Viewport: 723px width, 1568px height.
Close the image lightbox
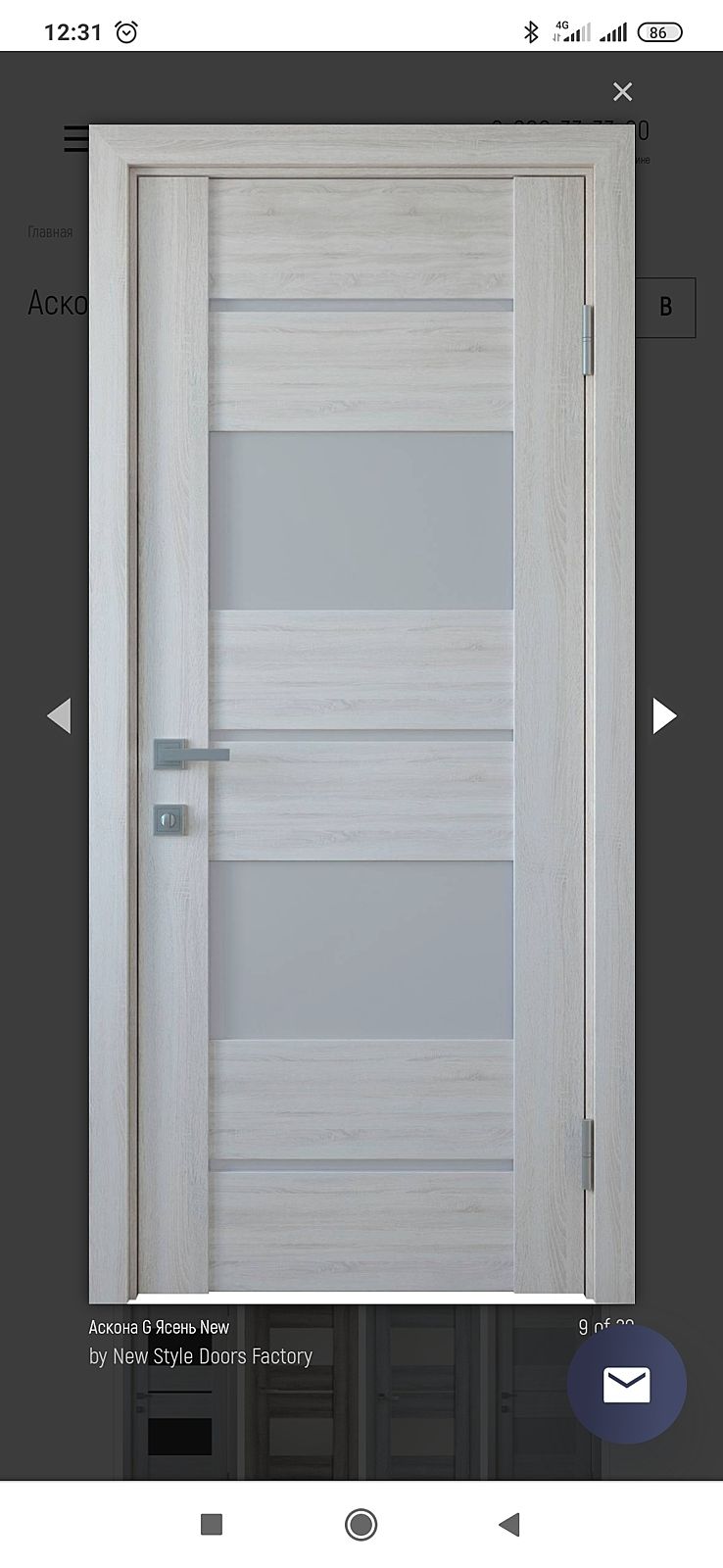(622, 92)
